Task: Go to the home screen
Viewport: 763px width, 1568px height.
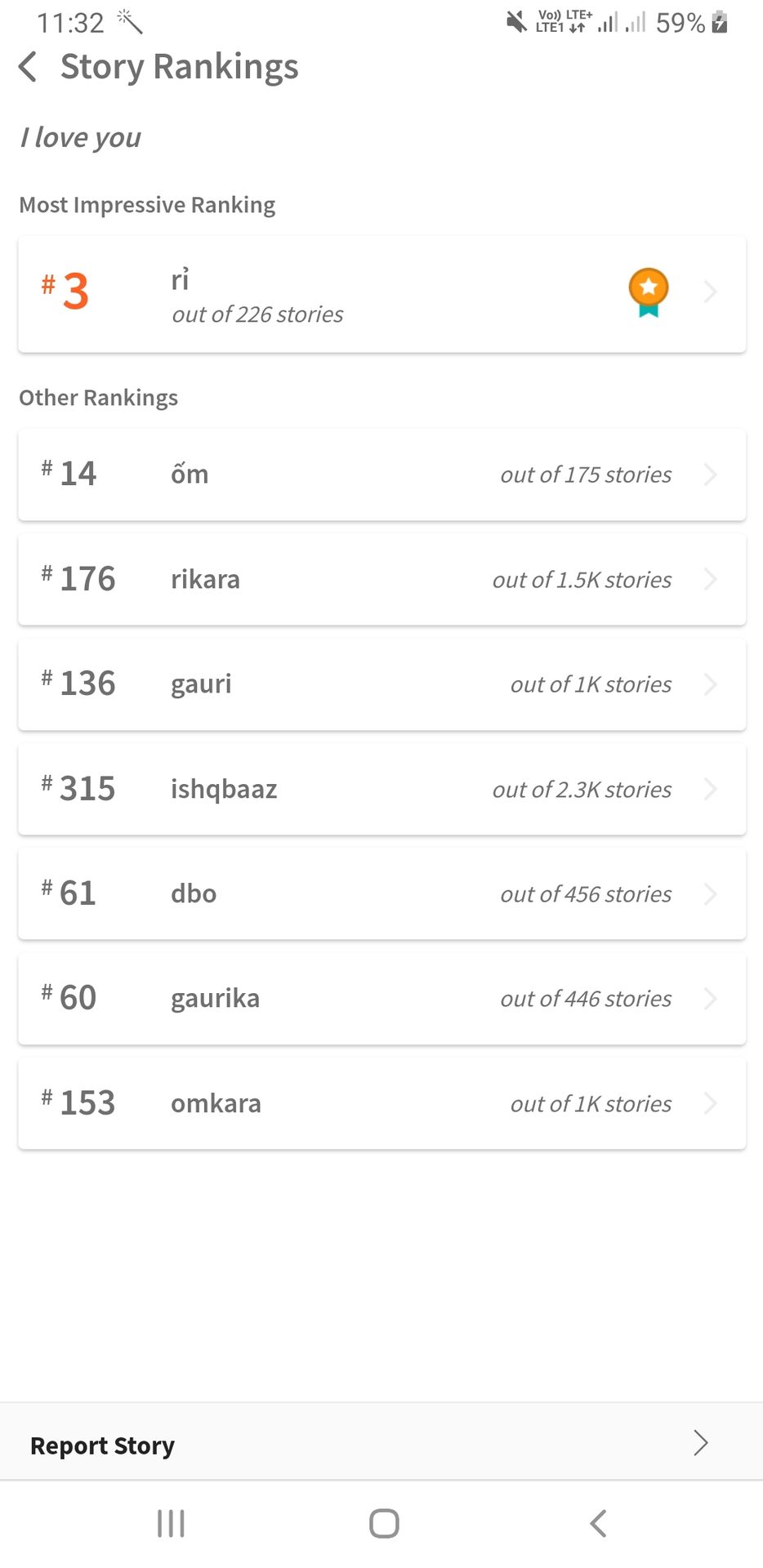Action: (x=384, y=1523)
